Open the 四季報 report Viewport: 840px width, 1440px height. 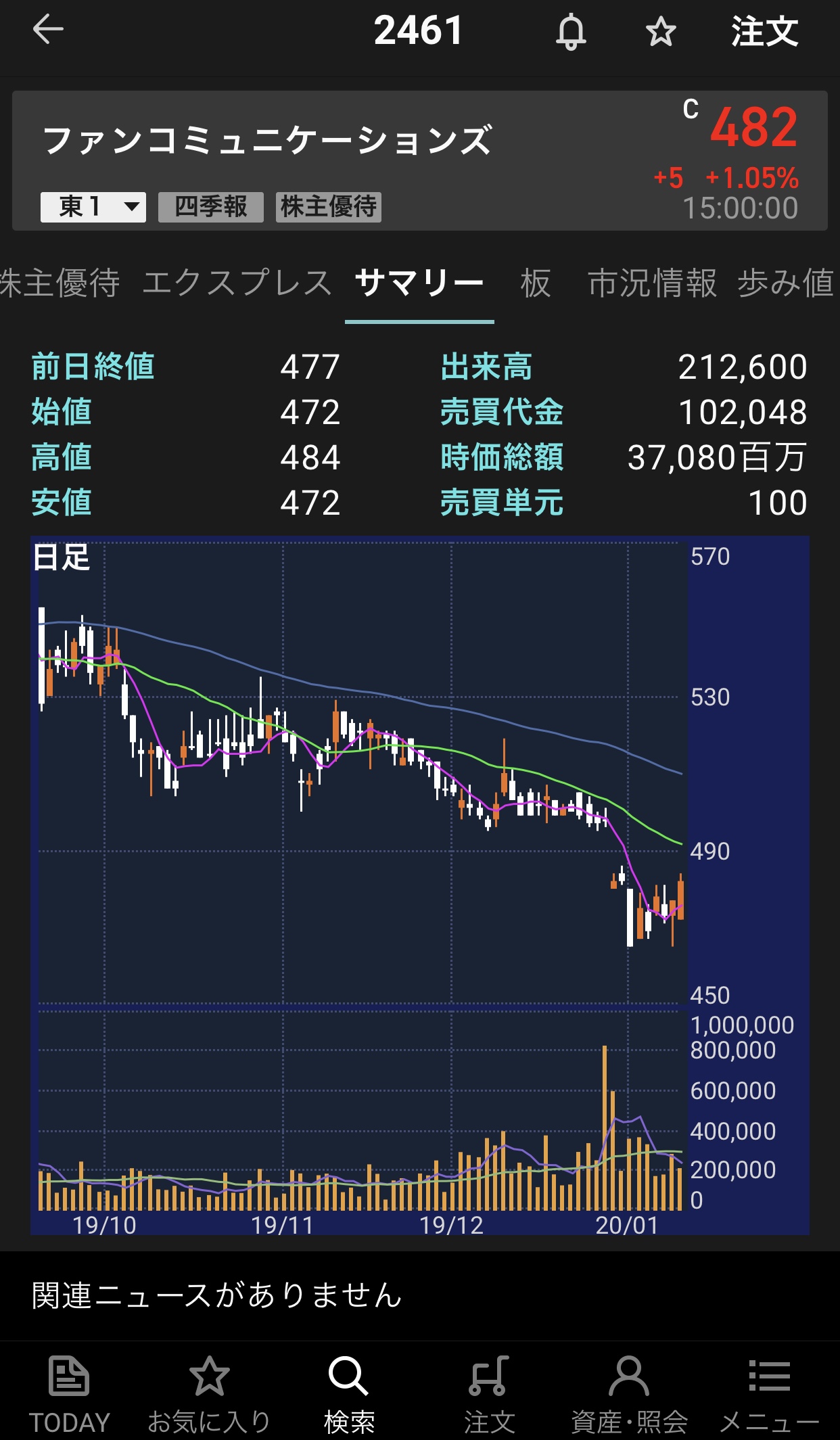point(211,207)
